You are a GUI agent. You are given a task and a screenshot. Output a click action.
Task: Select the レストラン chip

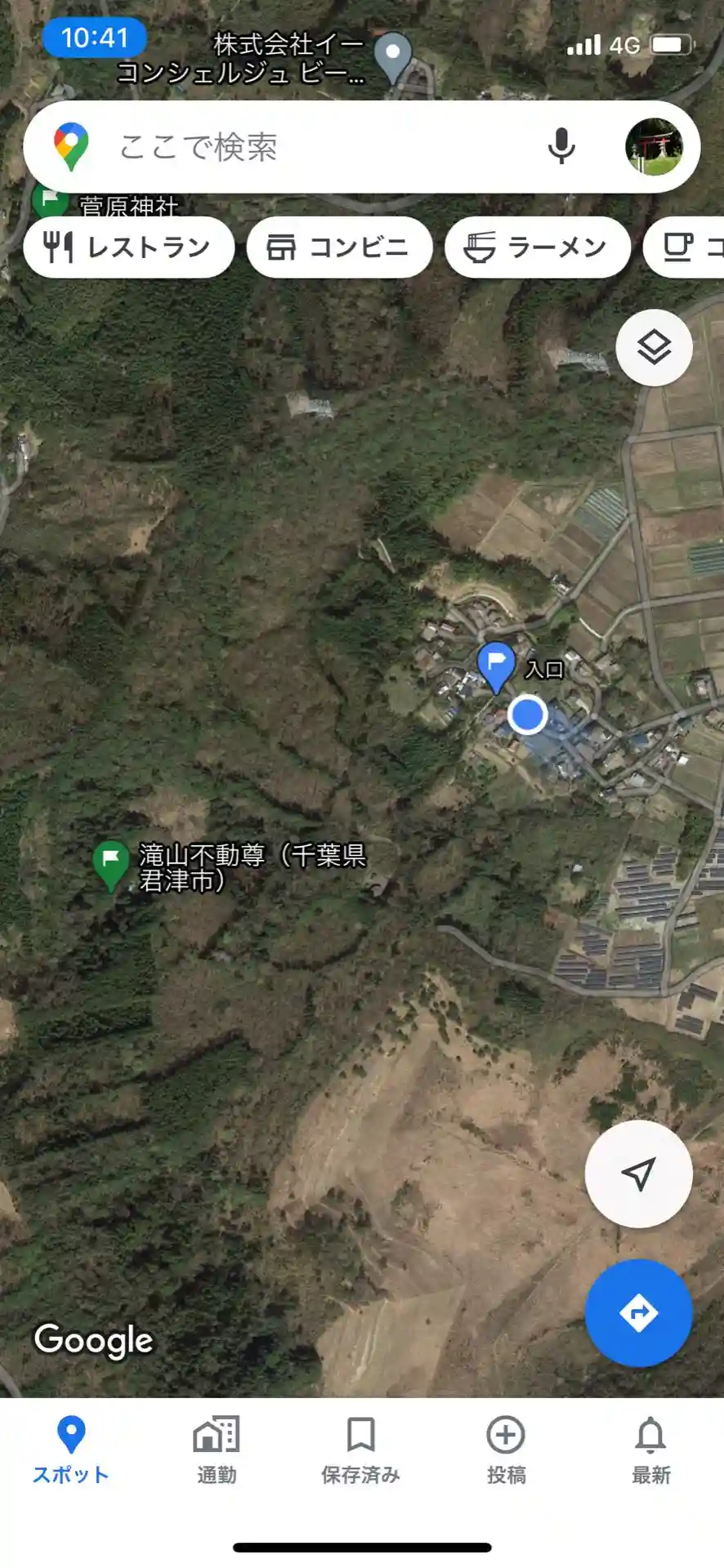(129, 247)
